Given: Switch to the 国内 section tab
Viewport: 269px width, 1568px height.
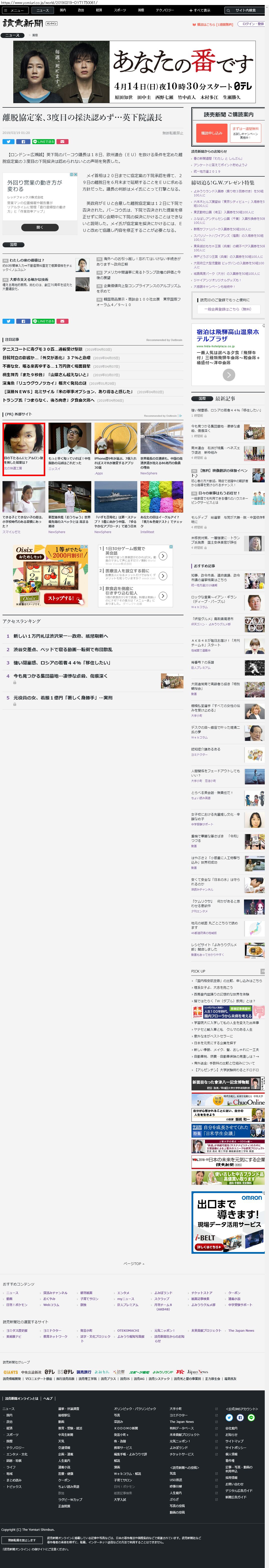Looking at the screenshot, I should coord(63,10).
